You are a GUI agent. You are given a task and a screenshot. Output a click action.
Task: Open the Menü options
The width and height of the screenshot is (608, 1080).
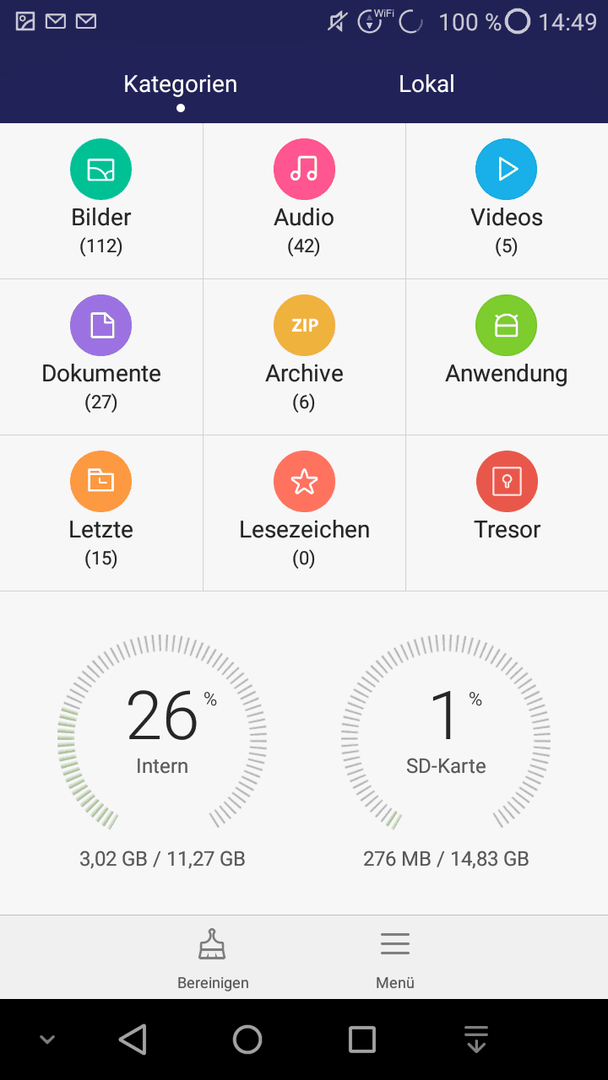(x=395, y=958)
